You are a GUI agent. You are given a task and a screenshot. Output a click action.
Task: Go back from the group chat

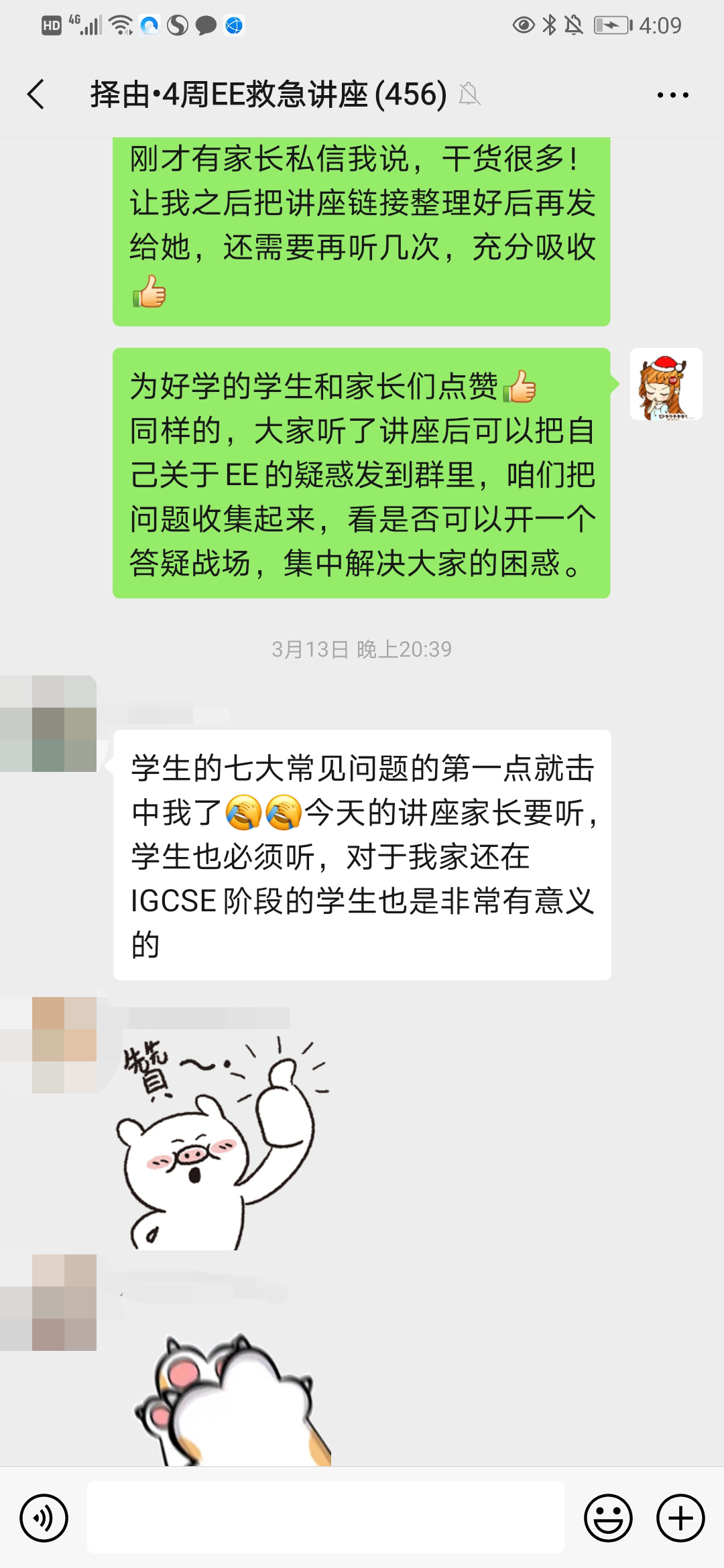(x=36, y=94)
